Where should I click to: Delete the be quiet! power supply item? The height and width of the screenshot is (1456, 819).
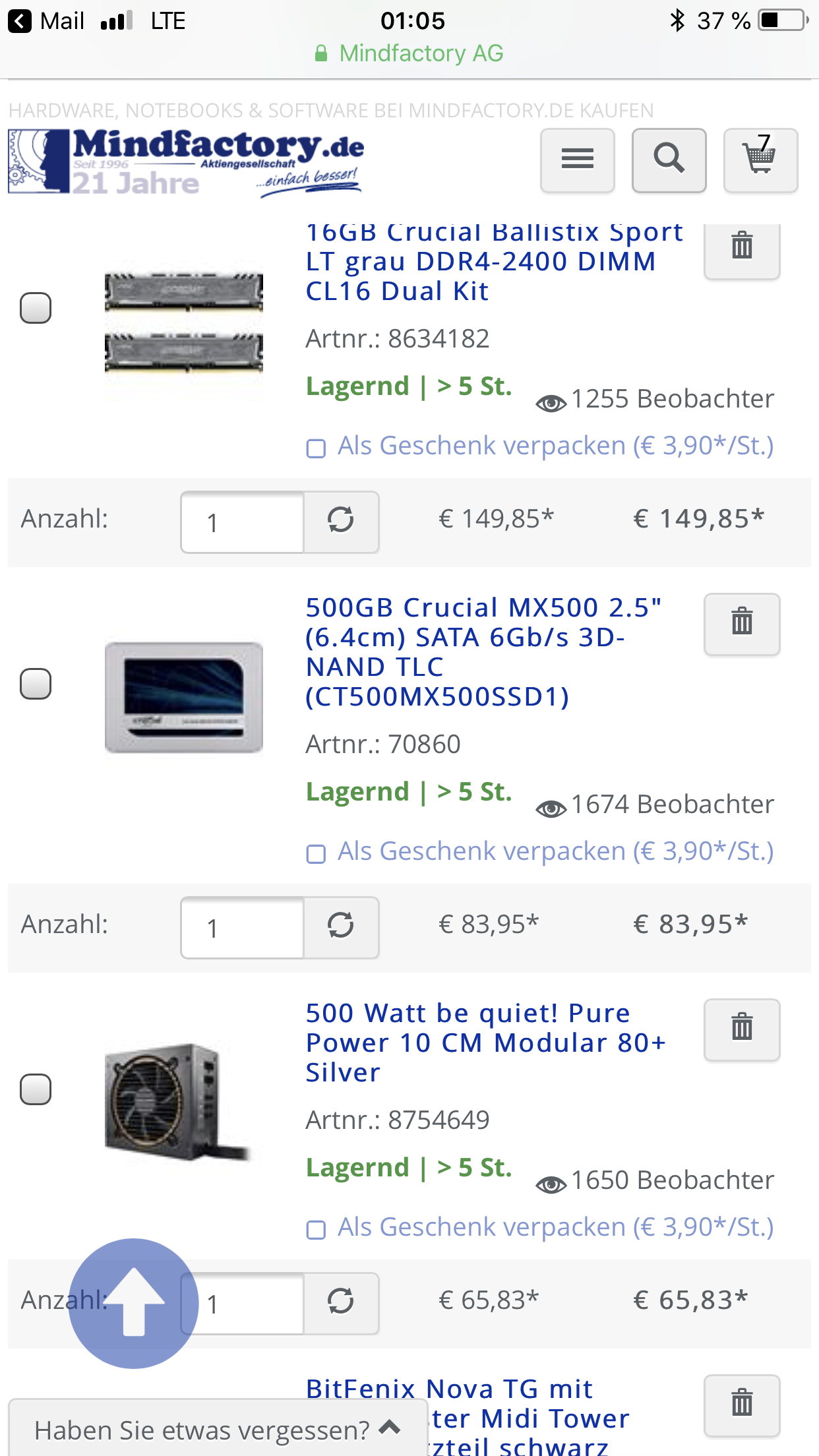[742, 1029]
